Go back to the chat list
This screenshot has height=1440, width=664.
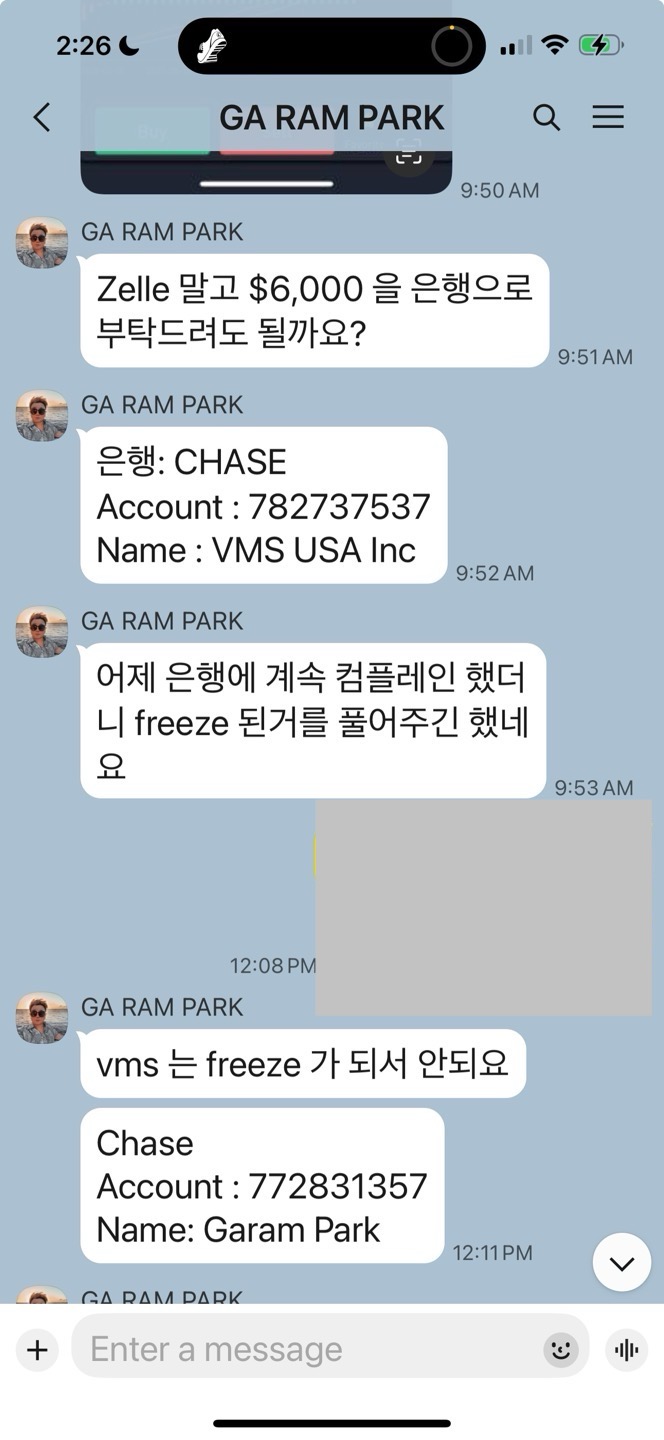[x=42, y=118]
